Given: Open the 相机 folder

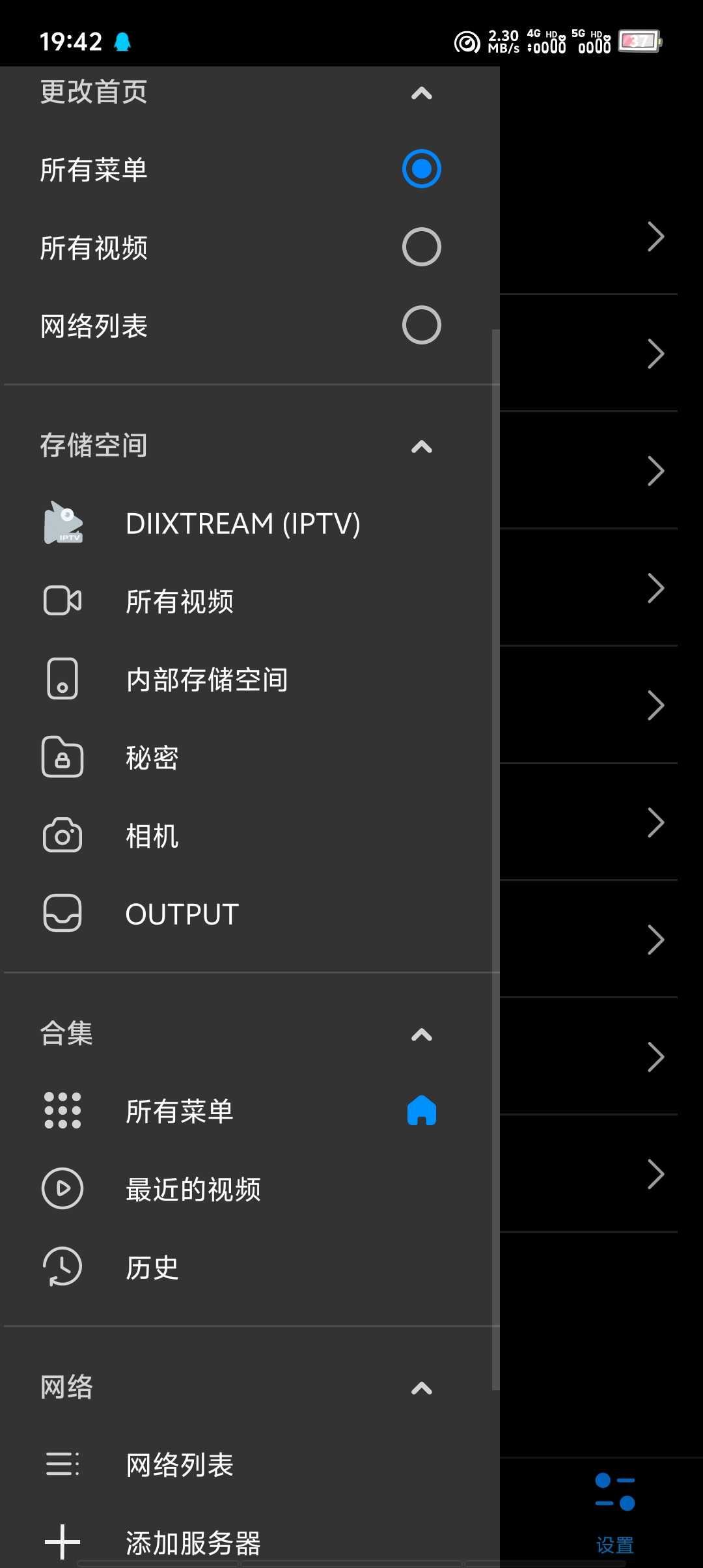Looking at the screenshot, I should point(152,835).
